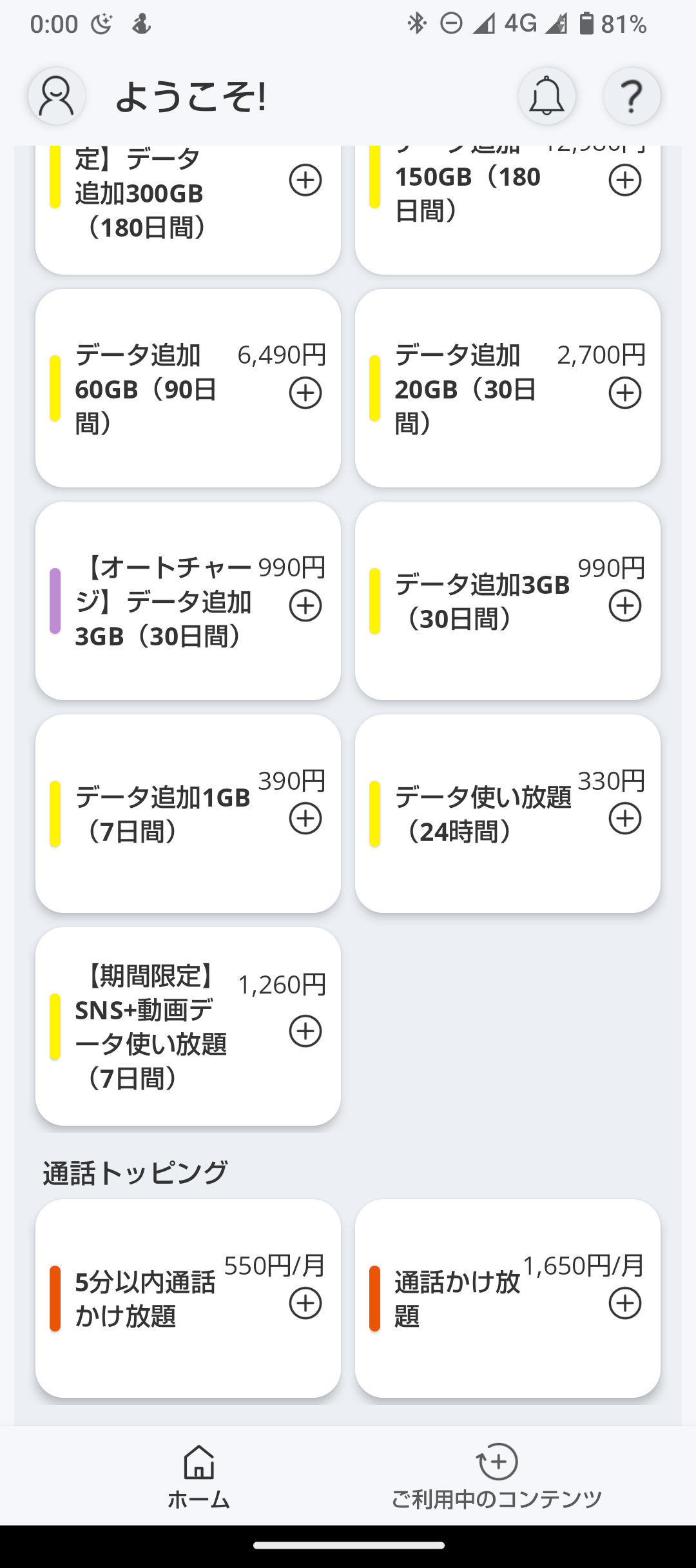Switch to the ホーム tab
The height and width of the screenshot is (1568, 696).
coord(198,1477)
